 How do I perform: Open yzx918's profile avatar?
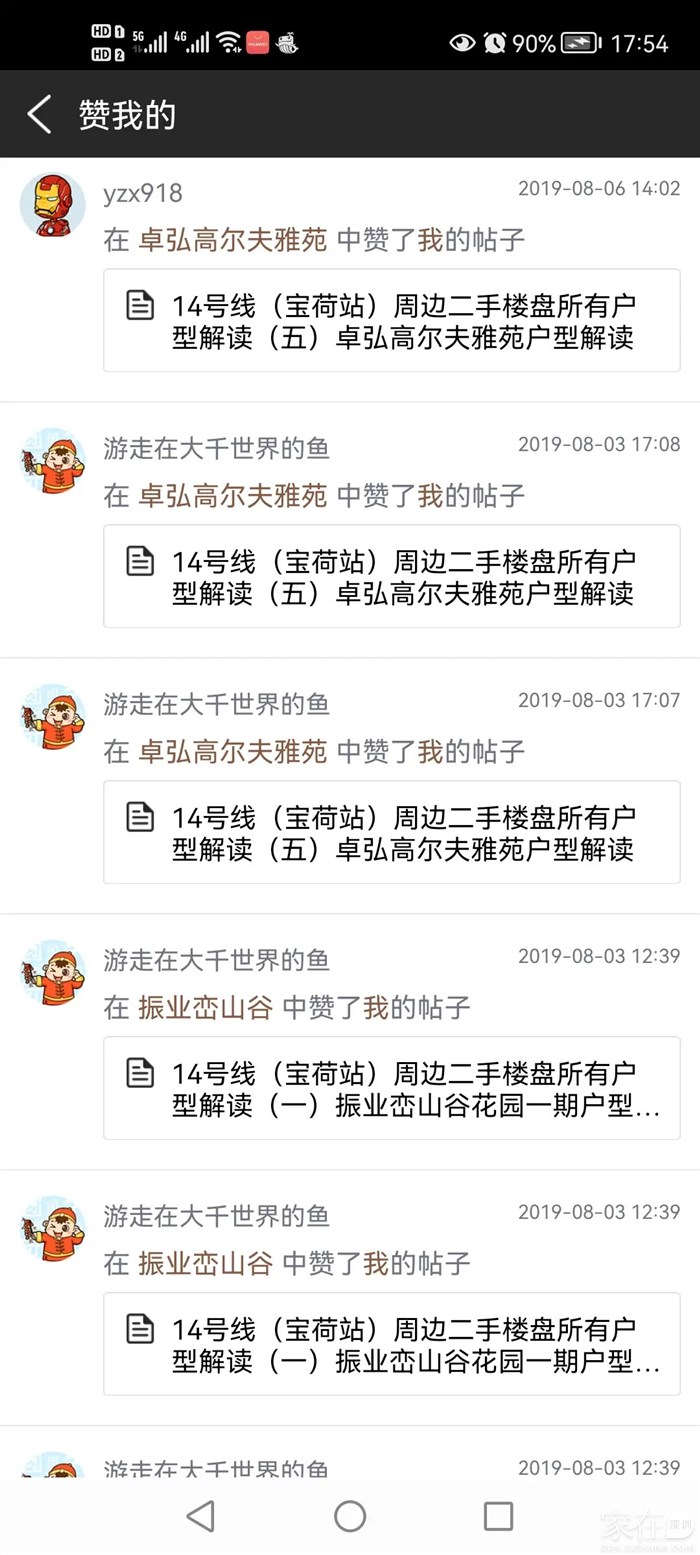52,205
